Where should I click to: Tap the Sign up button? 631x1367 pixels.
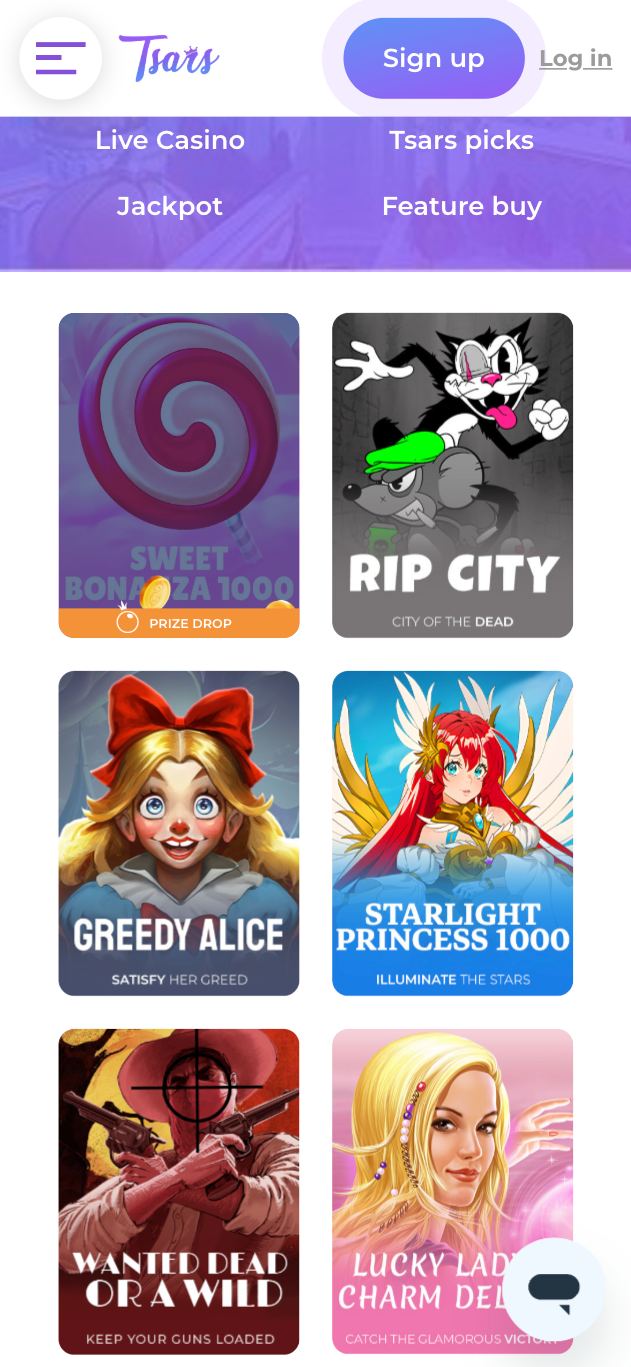coord(433,58)
